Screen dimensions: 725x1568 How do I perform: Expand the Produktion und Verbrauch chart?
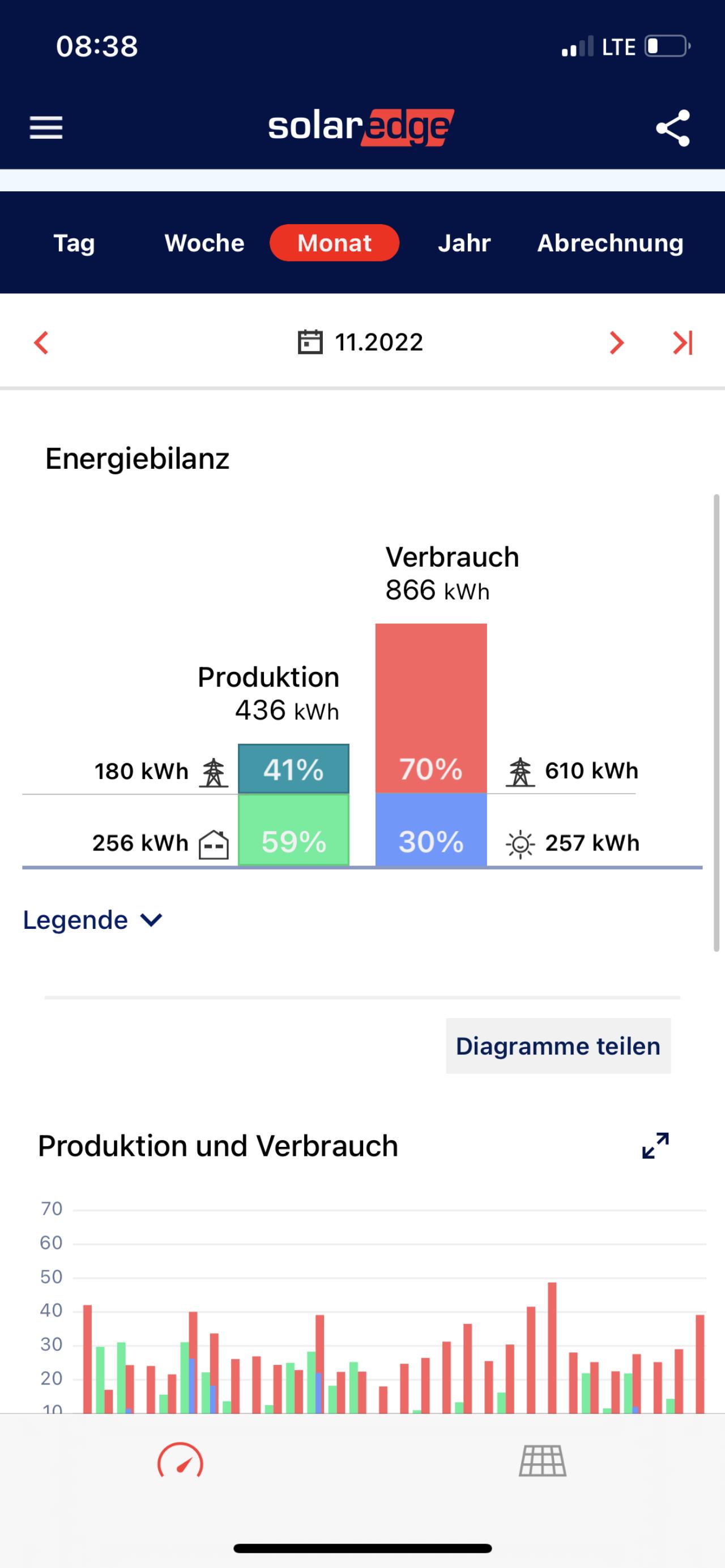655,1146
